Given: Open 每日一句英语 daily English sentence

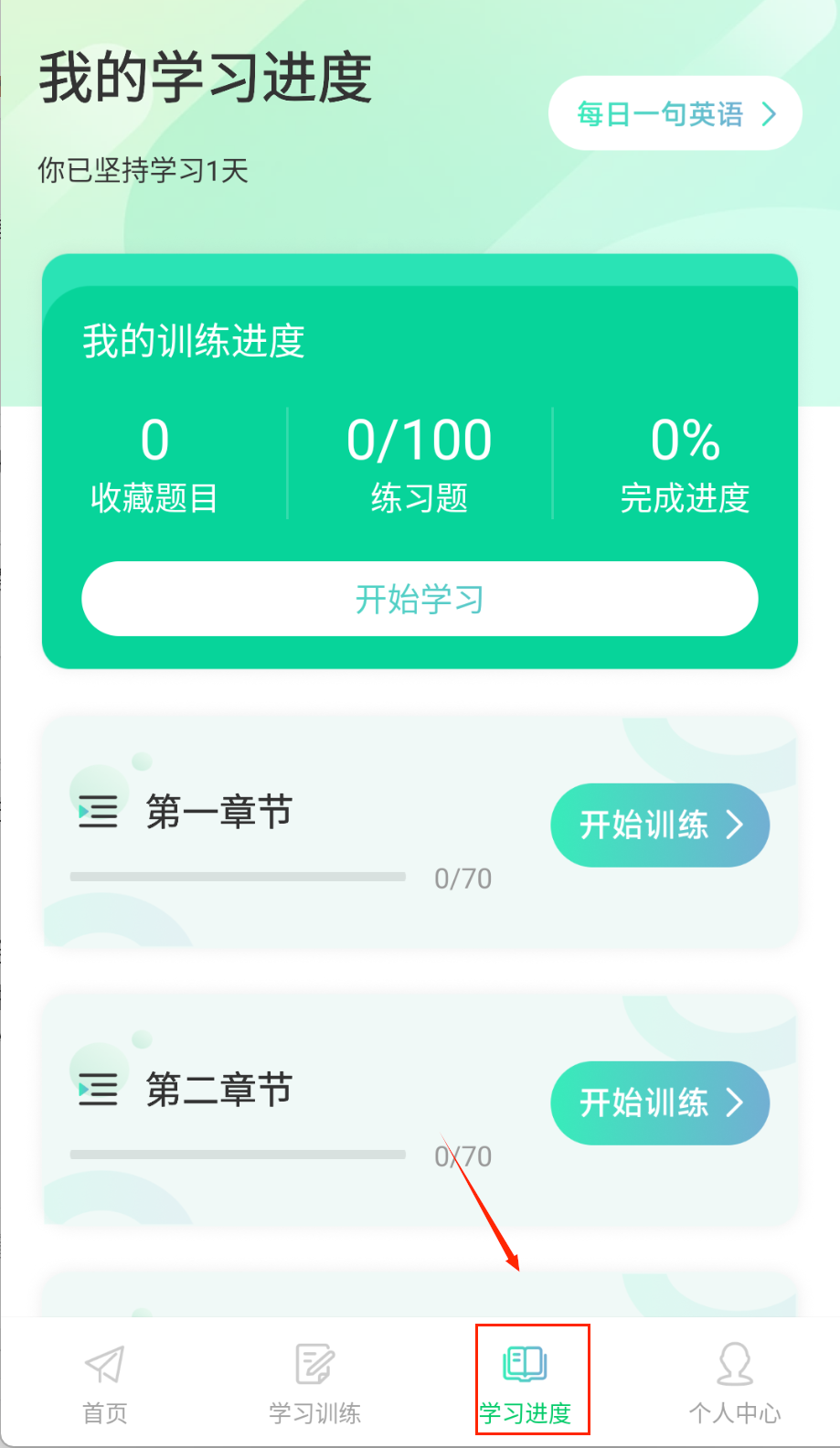Looking at the screenshot, I should pyautogui.click(x=675, y=114).
